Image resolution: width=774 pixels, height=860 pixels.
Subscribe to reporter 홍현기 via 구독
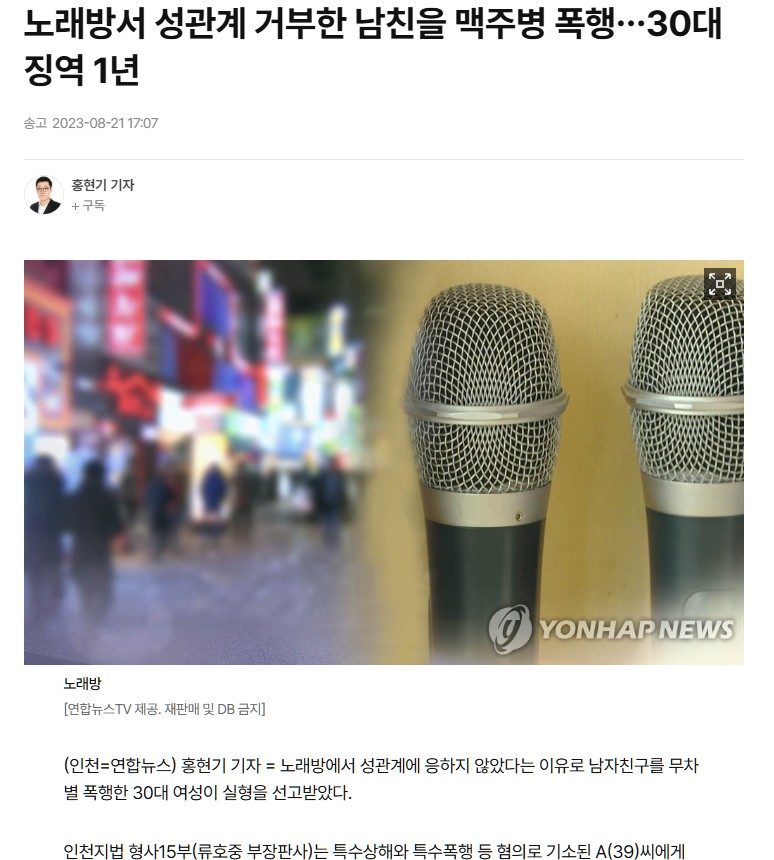(88, 205)
